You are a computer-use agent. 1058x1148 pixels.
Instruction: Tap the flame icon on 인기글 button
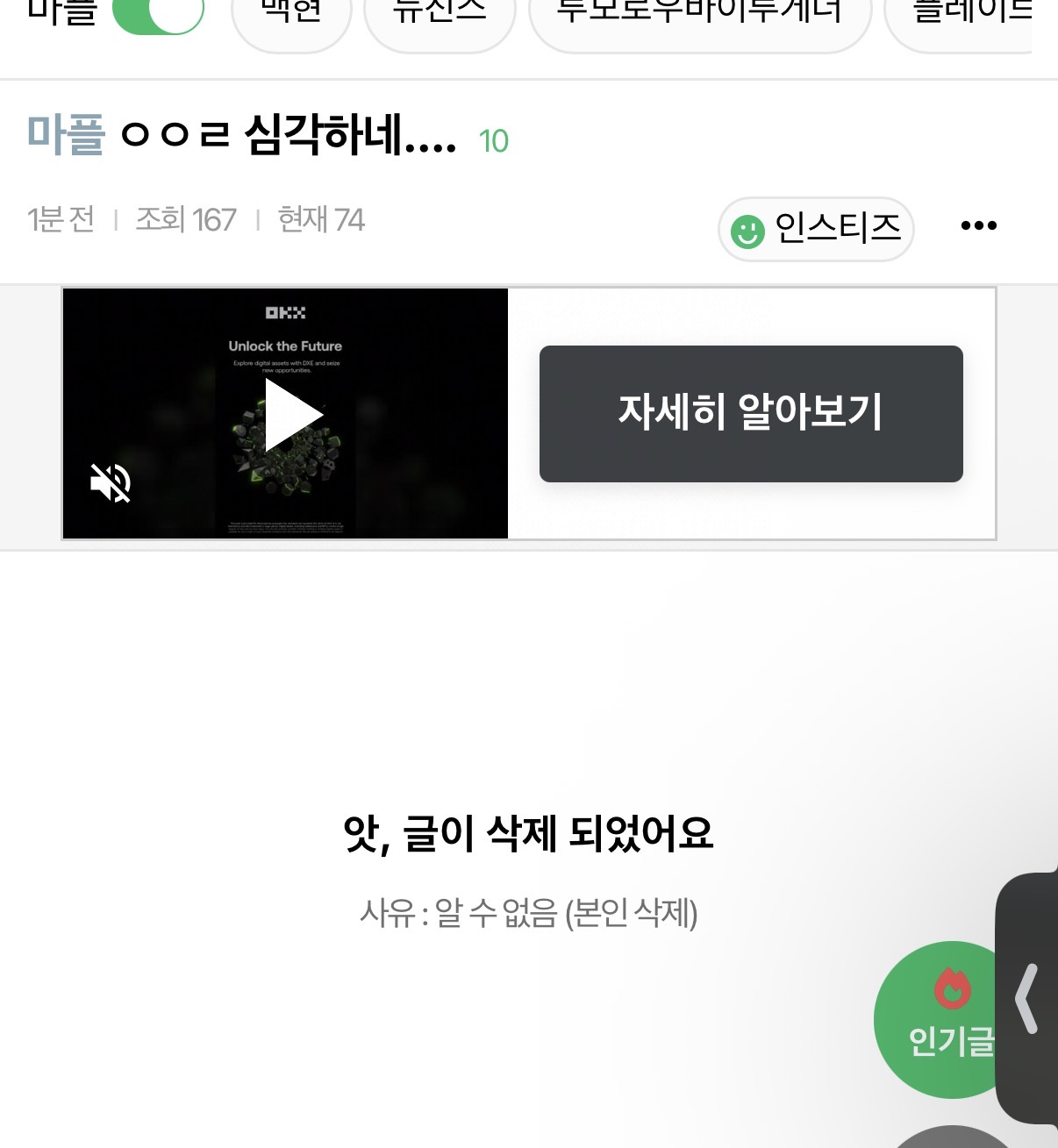[953, 987]
